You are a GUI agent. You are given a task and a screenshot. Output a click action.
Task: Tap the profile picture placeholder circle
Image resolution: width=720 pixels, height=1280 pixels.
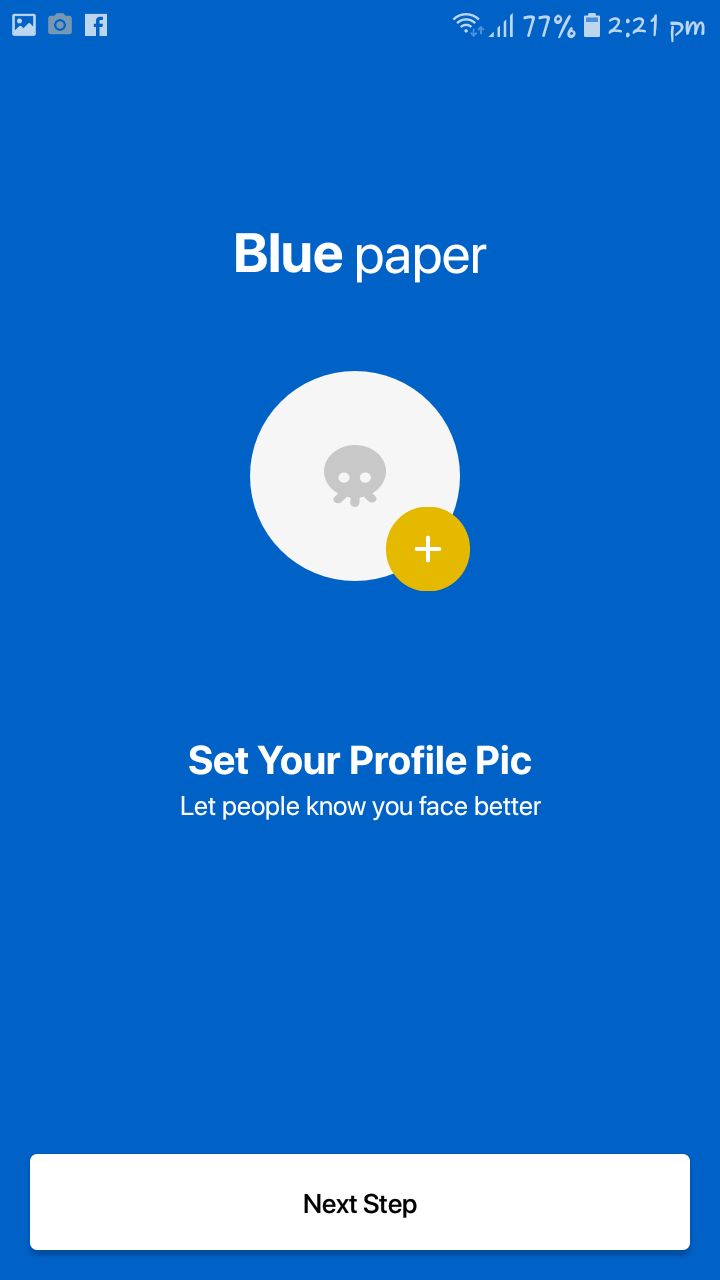[355, 476]
